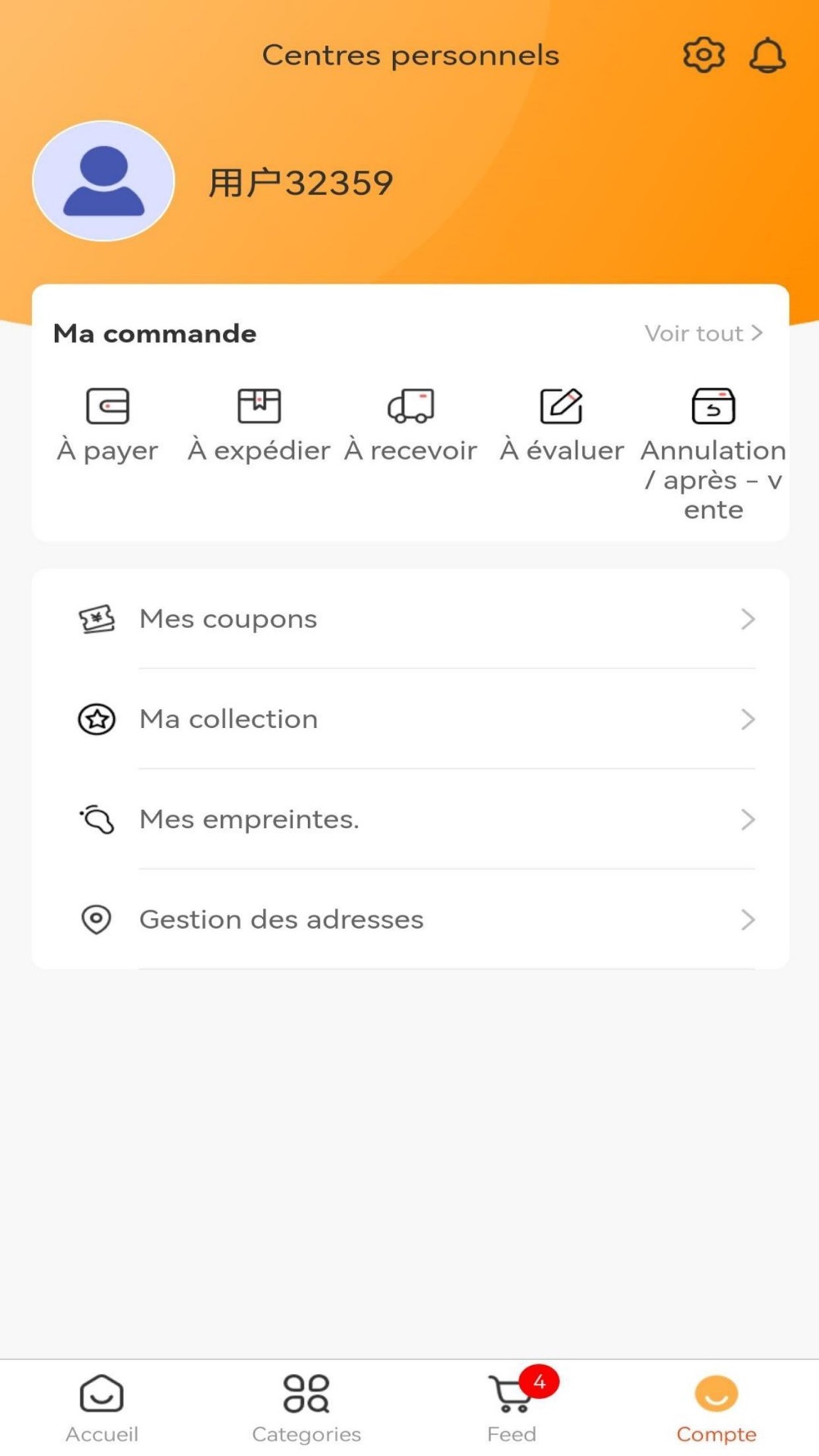Tap the user profile avatar
The image size is (819, 1456).
(x=103, y=181)
